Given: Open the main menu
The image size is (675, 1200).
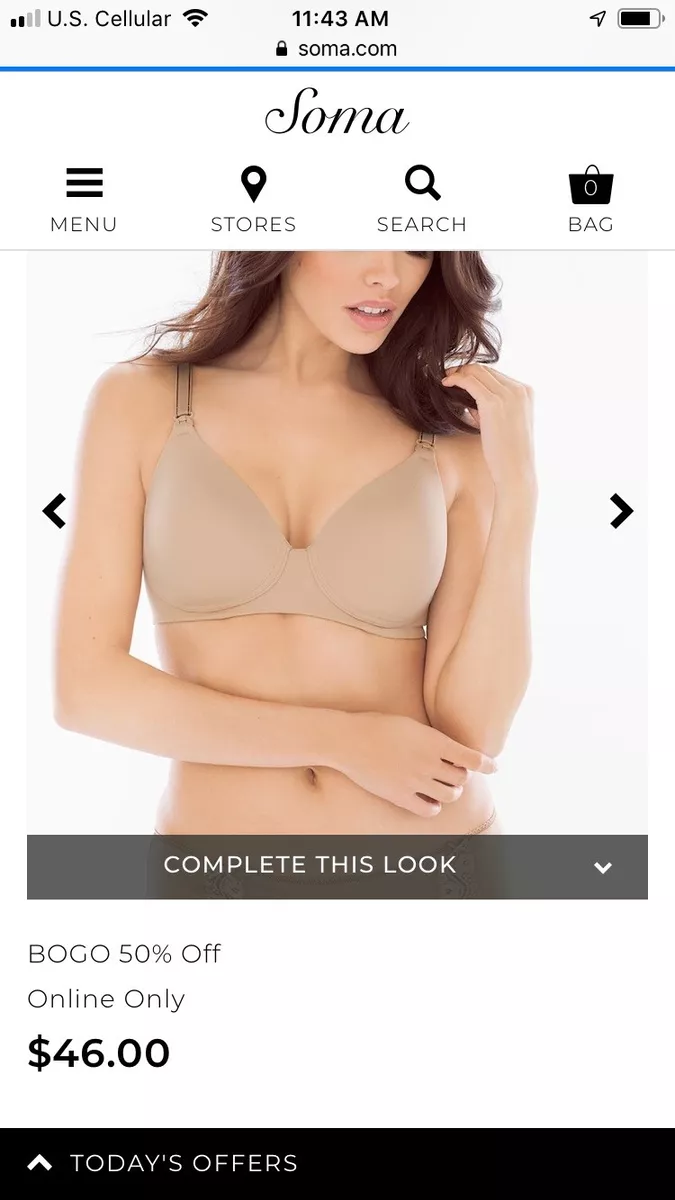Looking at the screenshot, I should 84,201.
